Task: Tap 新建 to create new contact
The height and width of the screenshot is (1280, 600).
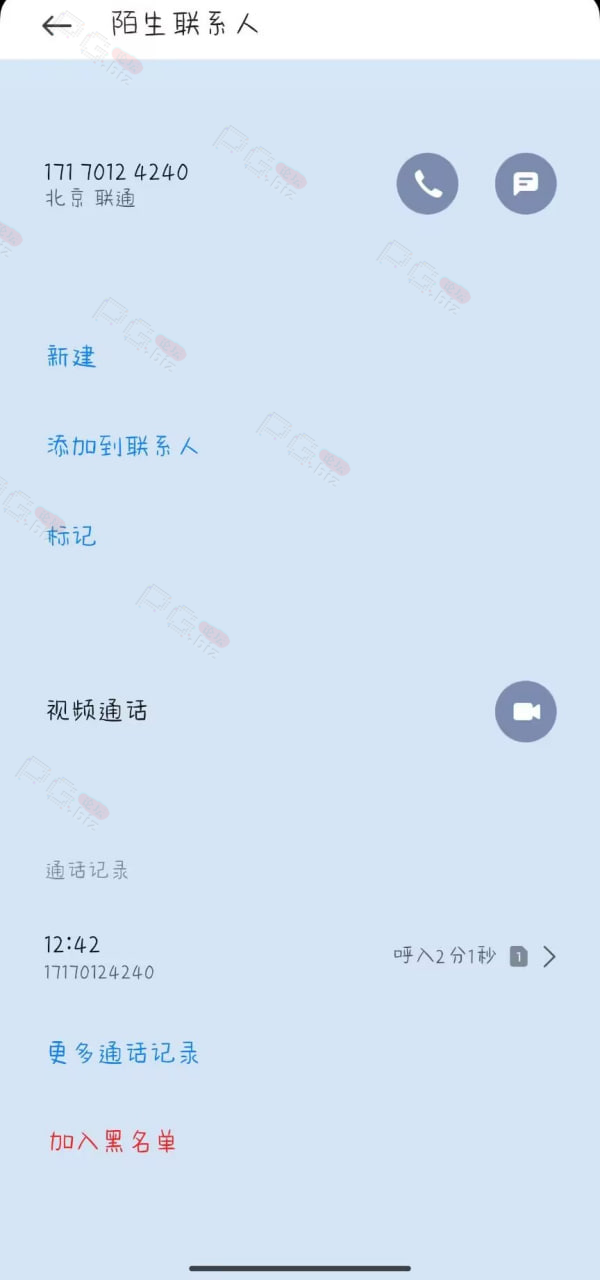Action: (72, 356)
